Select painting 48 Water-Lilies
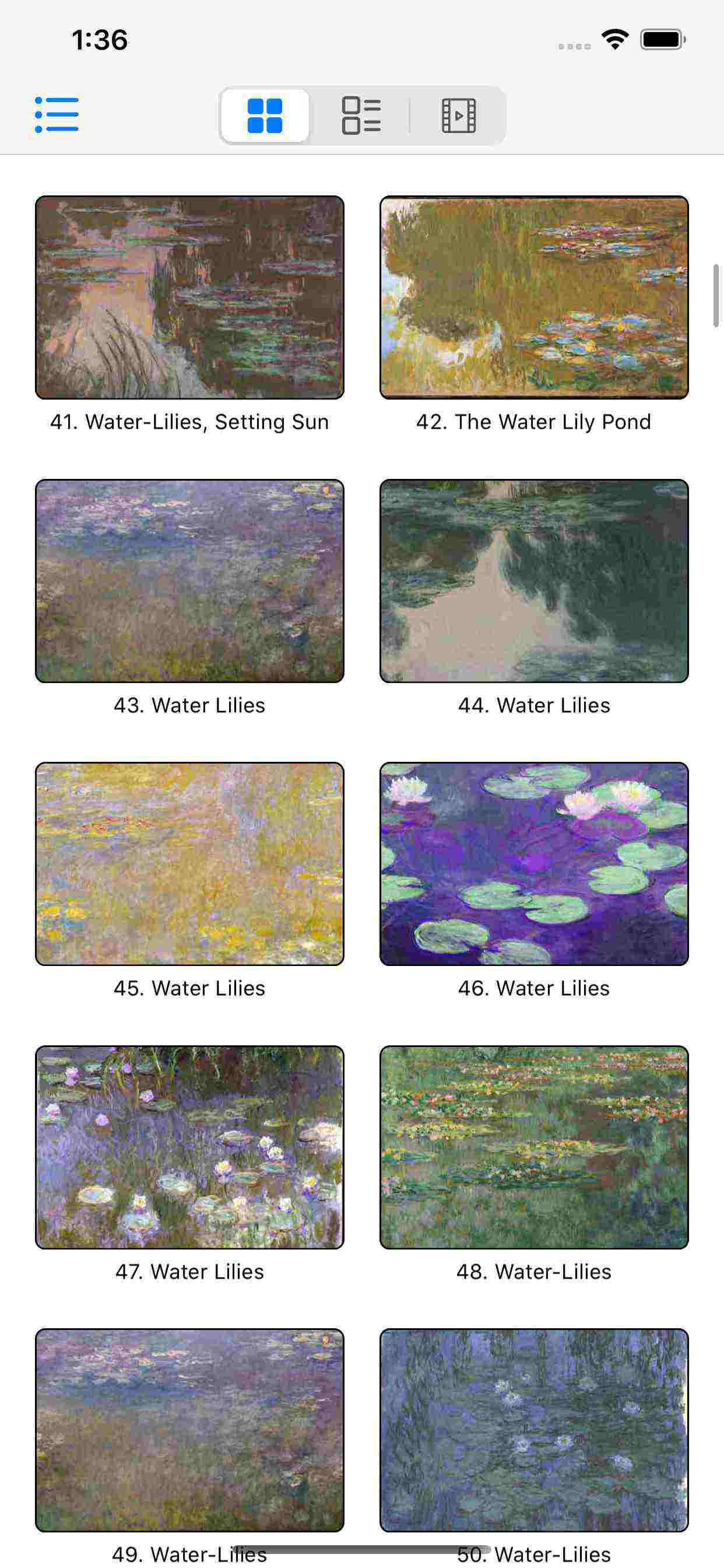The image size is (724, 1568). click(533, 1147)
